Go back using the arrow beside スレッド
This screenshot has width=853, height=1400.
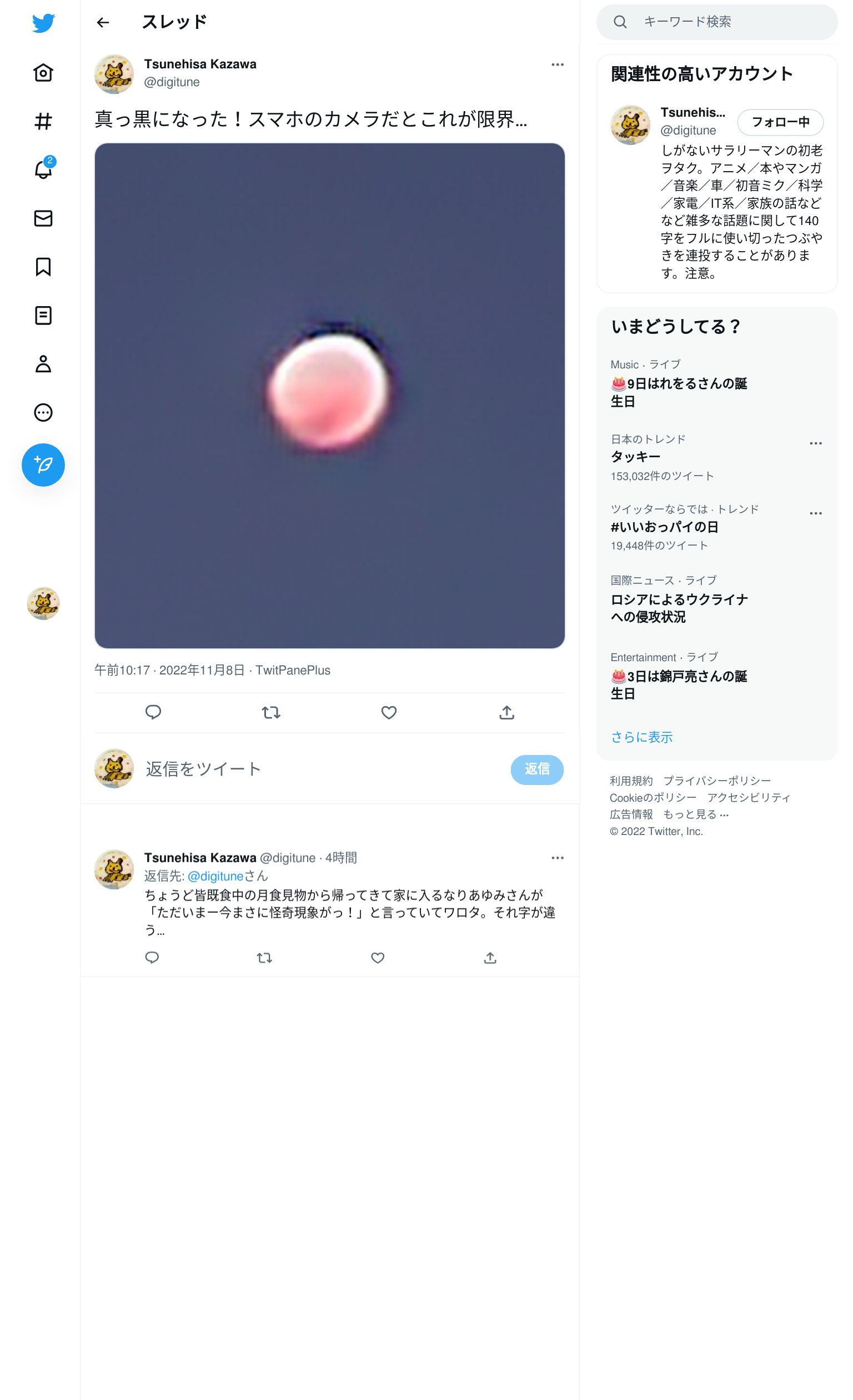tap(103, 22)
